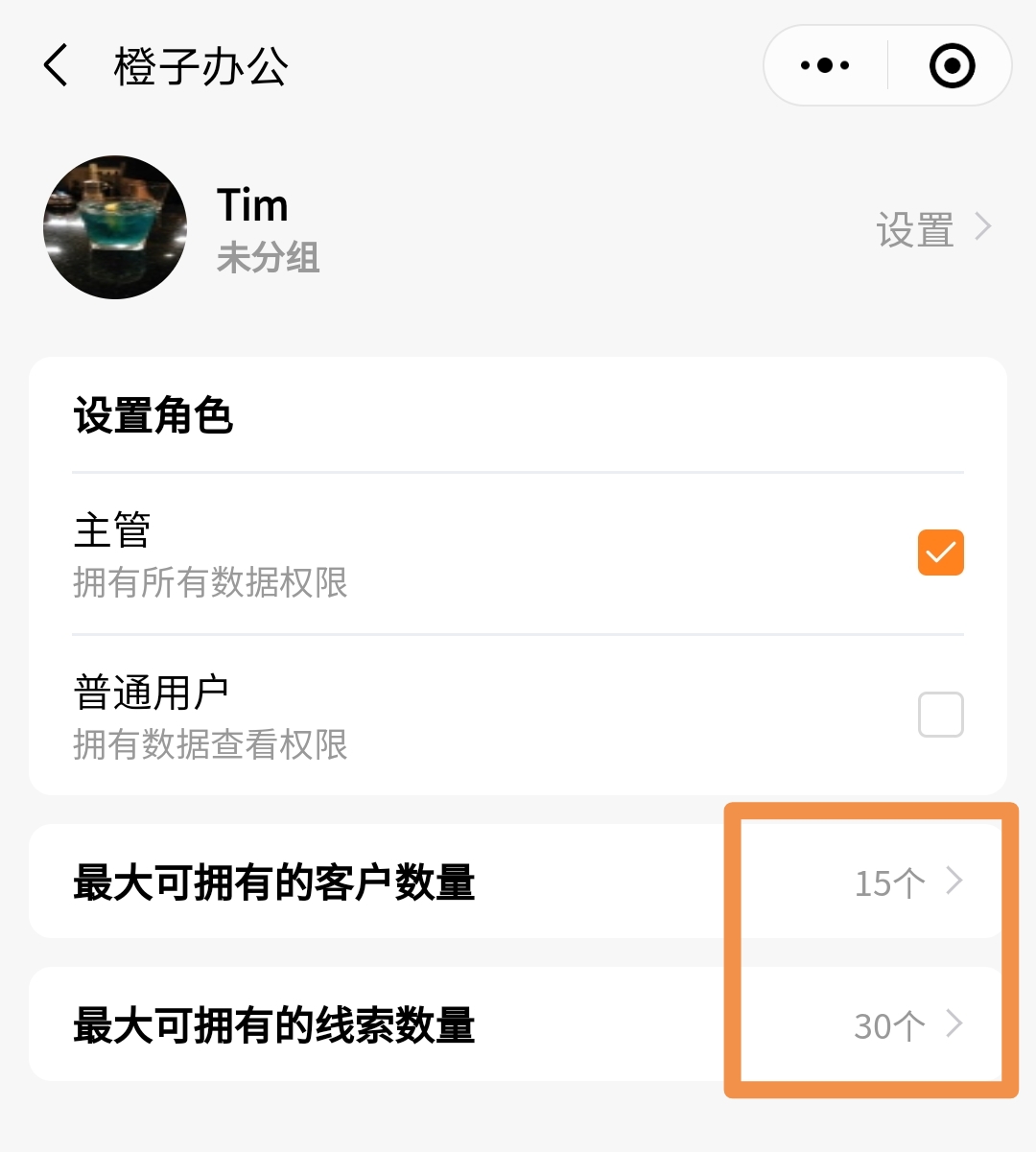This screenshot has height=1152, width=1036.
Task: Uncheck the 主管 role checkbox
Action: 940,552
